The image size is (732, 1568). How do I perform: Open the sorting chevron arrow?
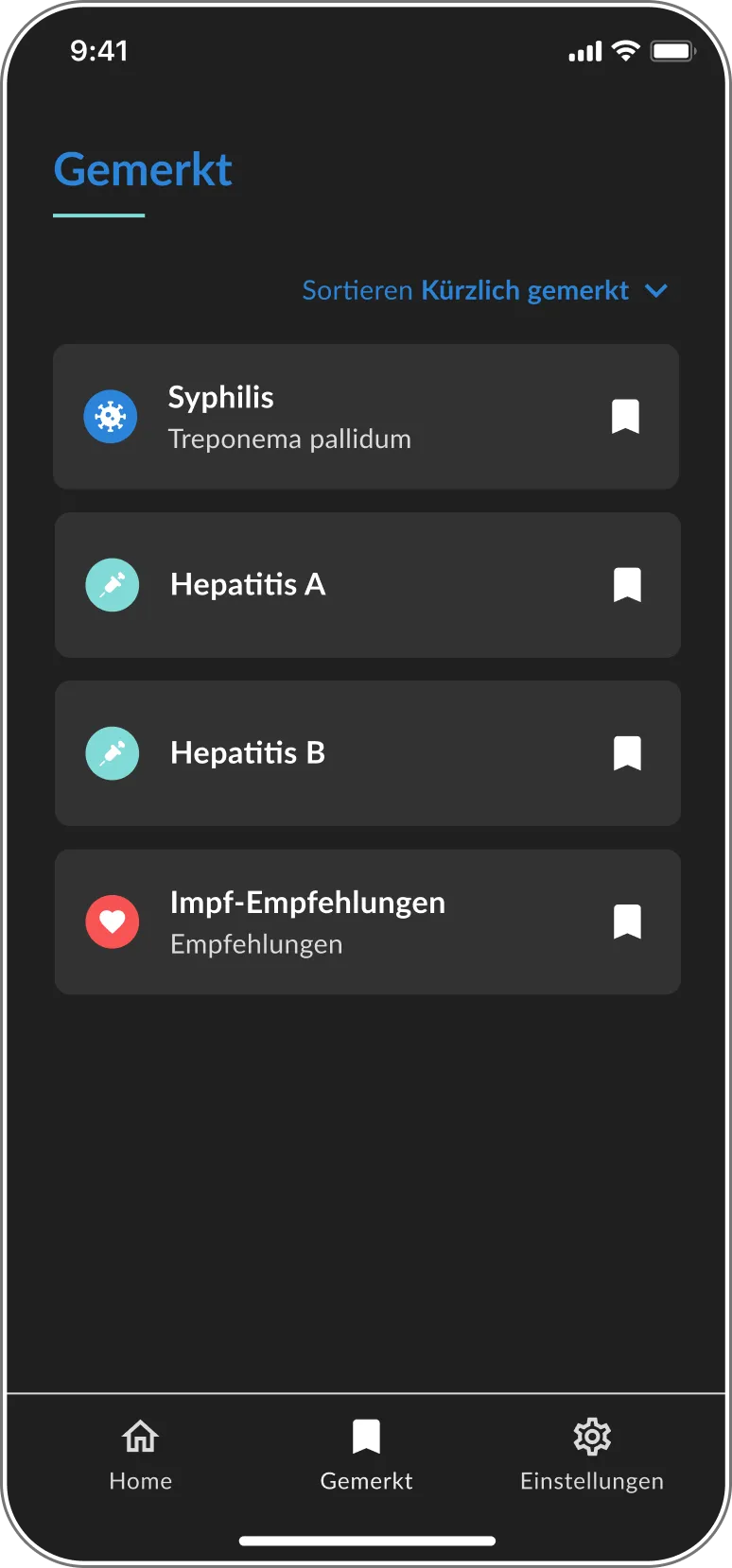657,292
